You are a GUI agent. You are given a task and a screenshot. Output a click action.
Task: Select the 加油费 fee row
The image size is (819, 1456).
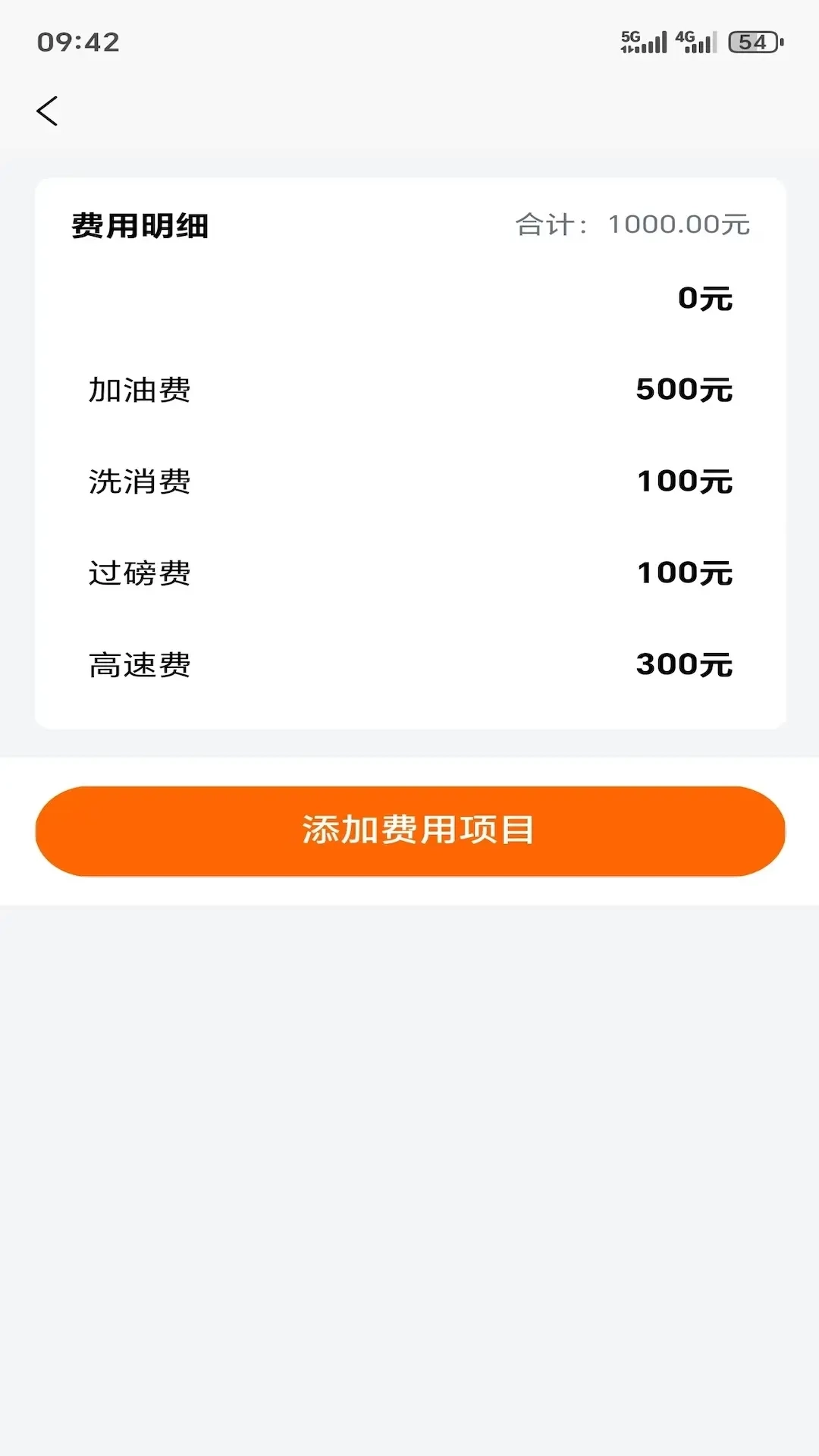tap(409, 390)
